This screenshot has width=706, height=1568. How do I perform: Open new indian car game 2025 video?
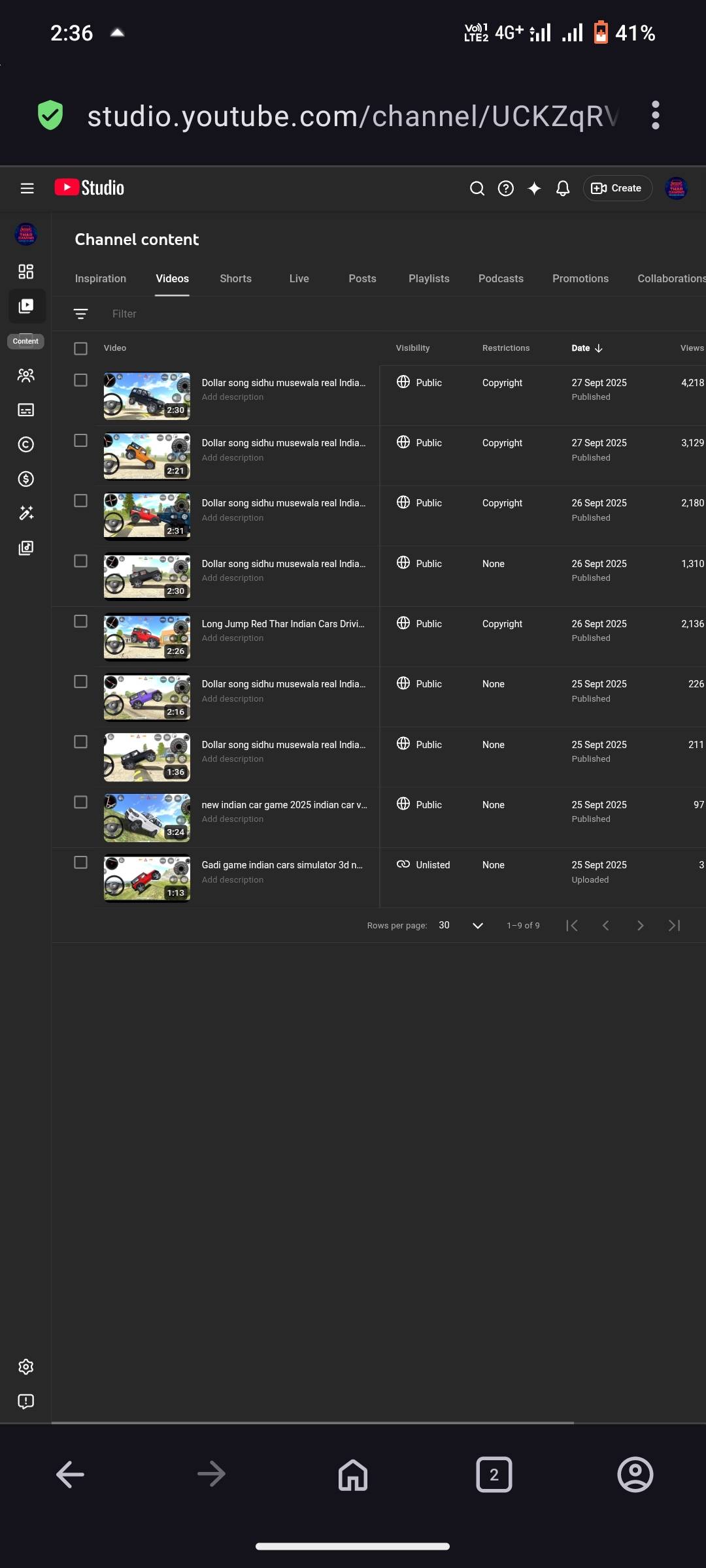coord(284,805)
